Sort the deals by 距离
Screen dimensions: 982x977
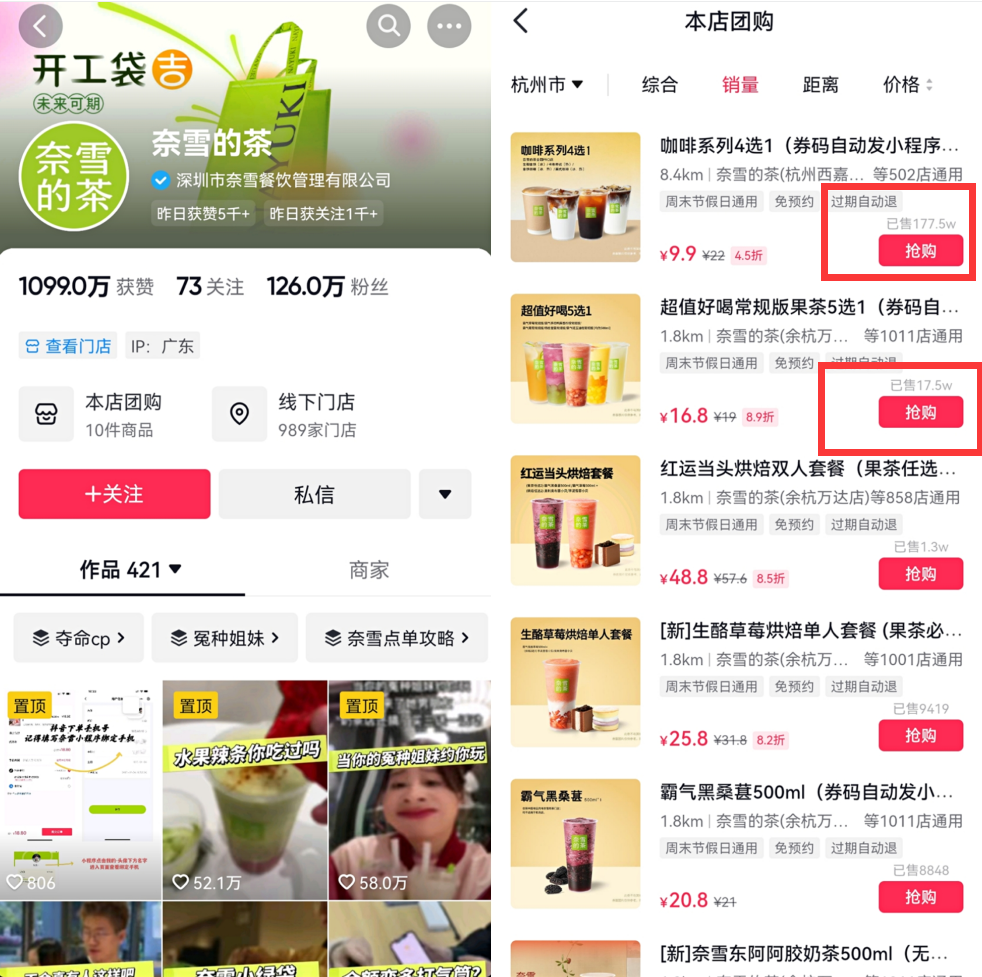pyautogui.click(x=820, y=85)
